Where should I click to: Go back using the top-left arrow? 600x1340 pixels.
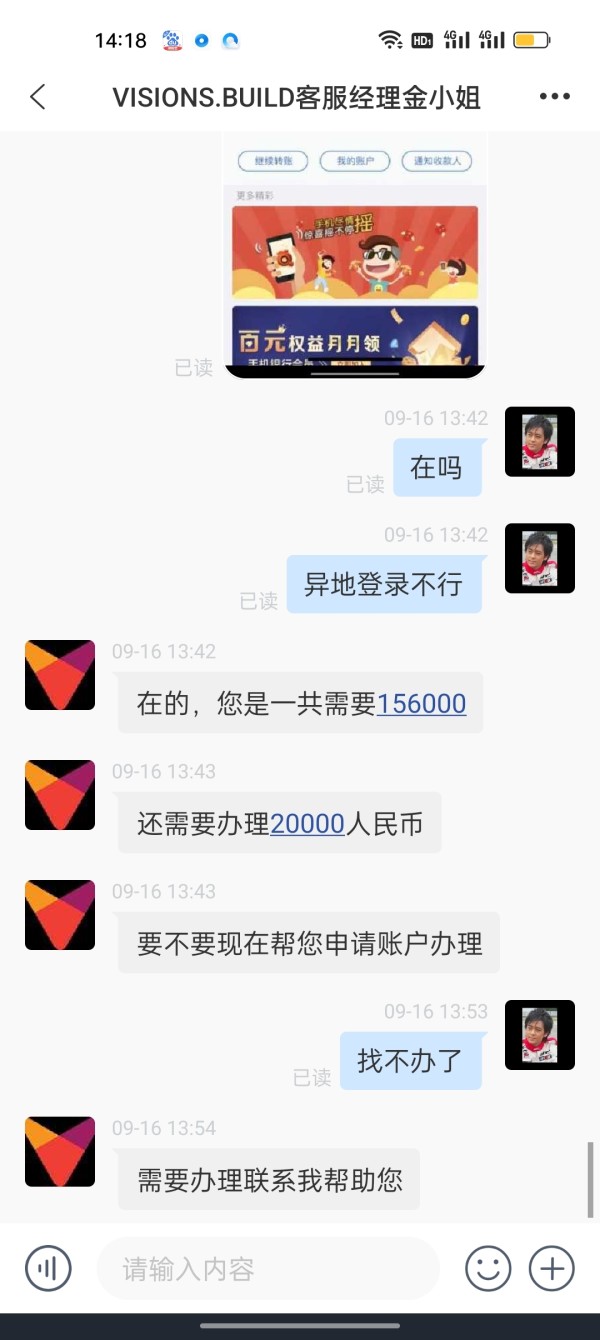pos(38,97)
